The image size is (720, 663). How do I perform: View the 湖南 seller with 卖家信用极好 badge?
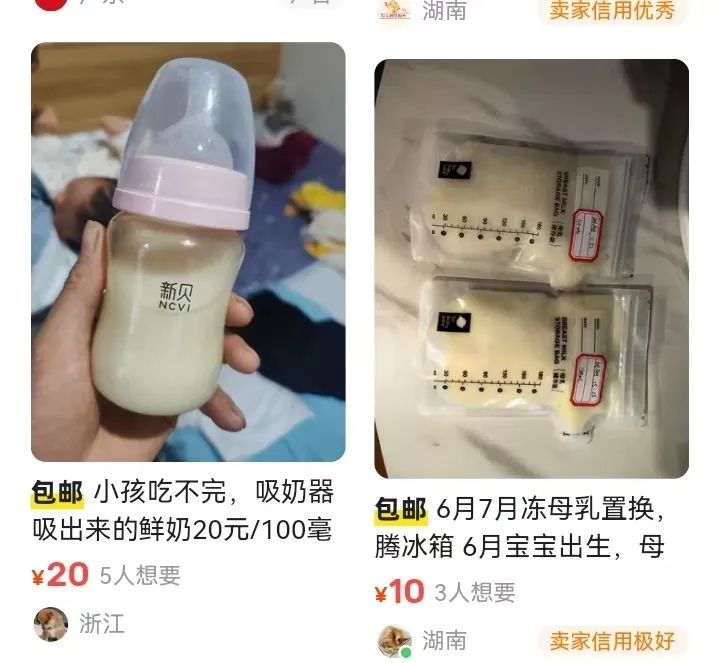pos(395,640)
